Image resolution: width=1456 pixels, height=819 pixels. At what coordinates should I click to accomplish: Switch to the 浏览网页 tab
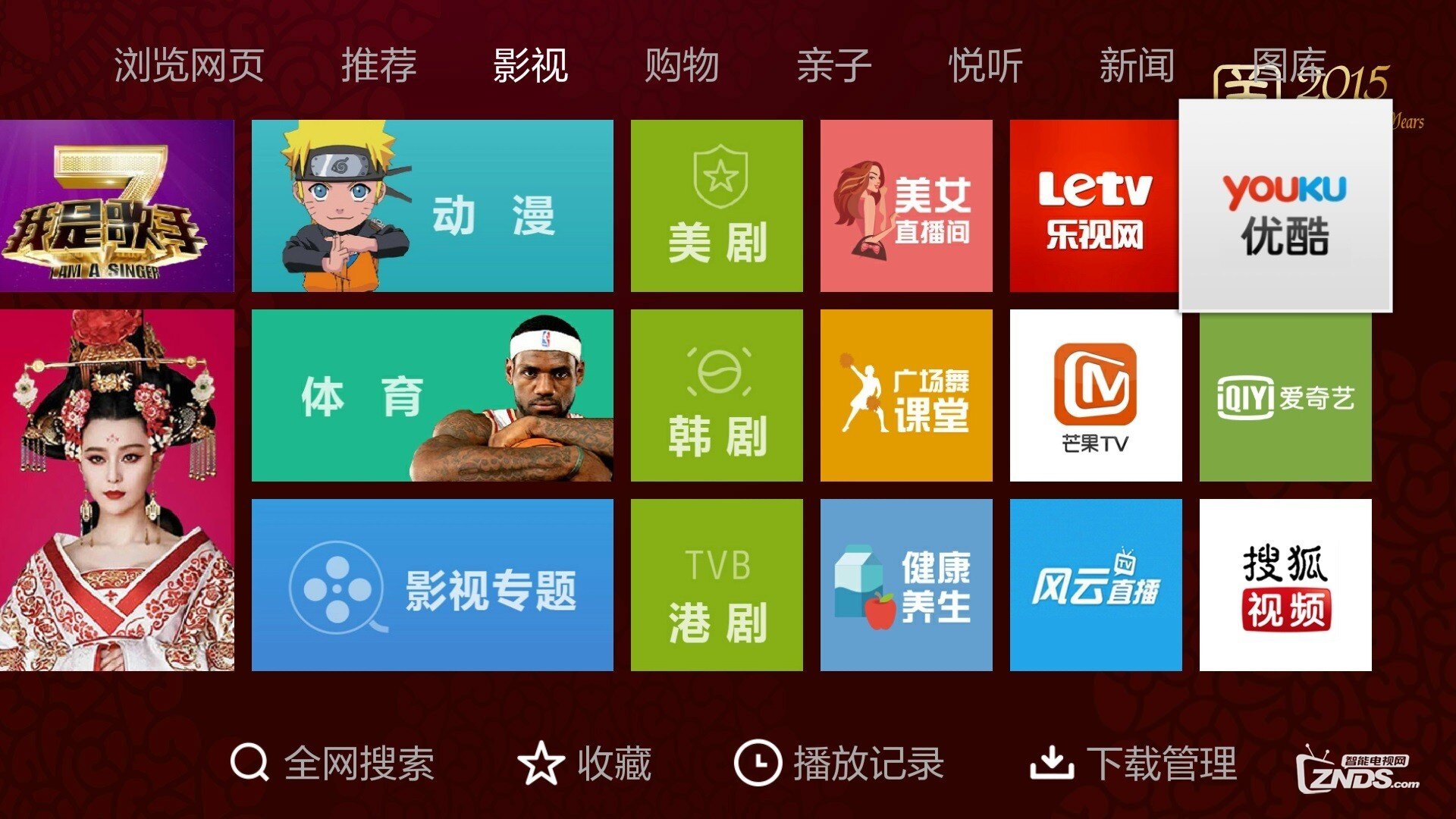189,65
